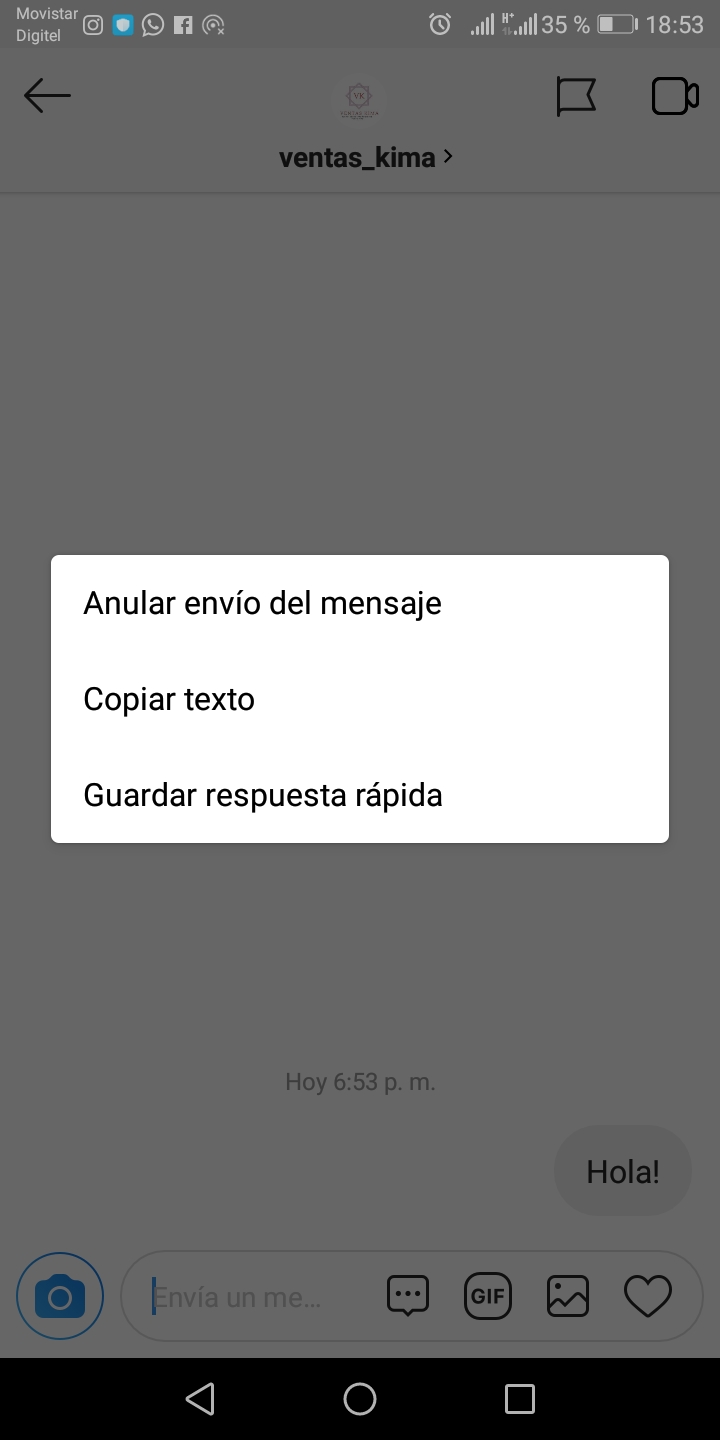Image resolution: width=720 pixels, height=1440 pixels.
Task: Tap the system home button
Action: 360,1399
